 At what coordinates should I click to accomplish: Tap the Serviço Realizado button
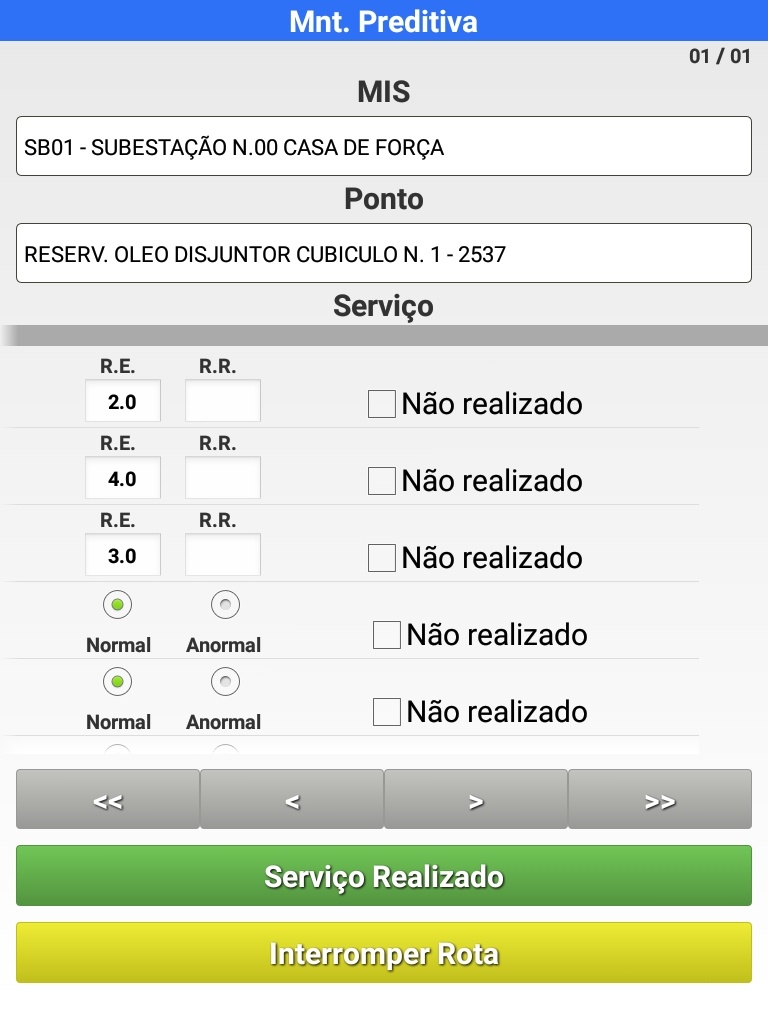(x=384, y=876)
